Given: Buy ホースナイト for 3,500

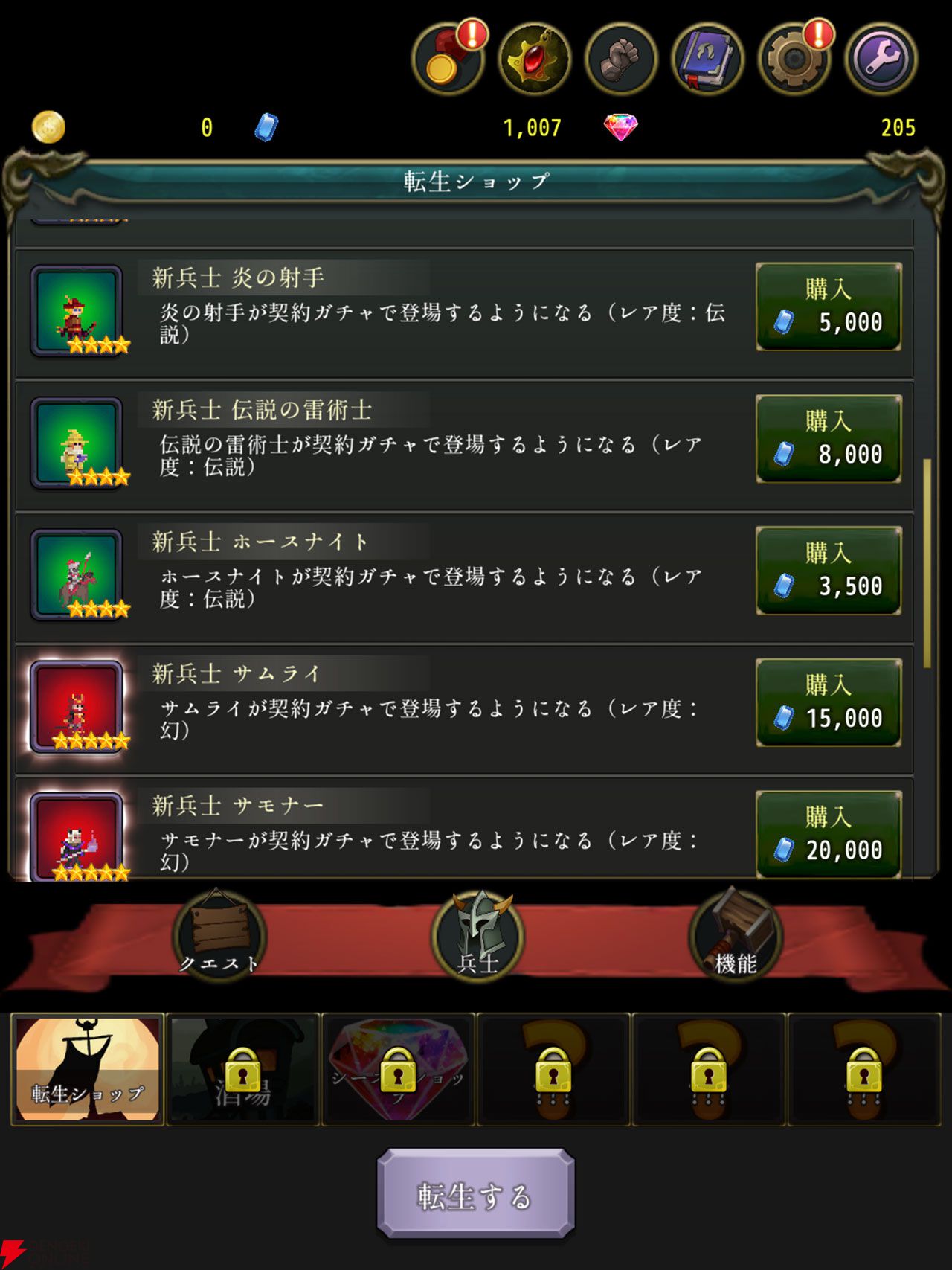Looking at the screenshot, I should pyautogui.click(x=829, y=571).
